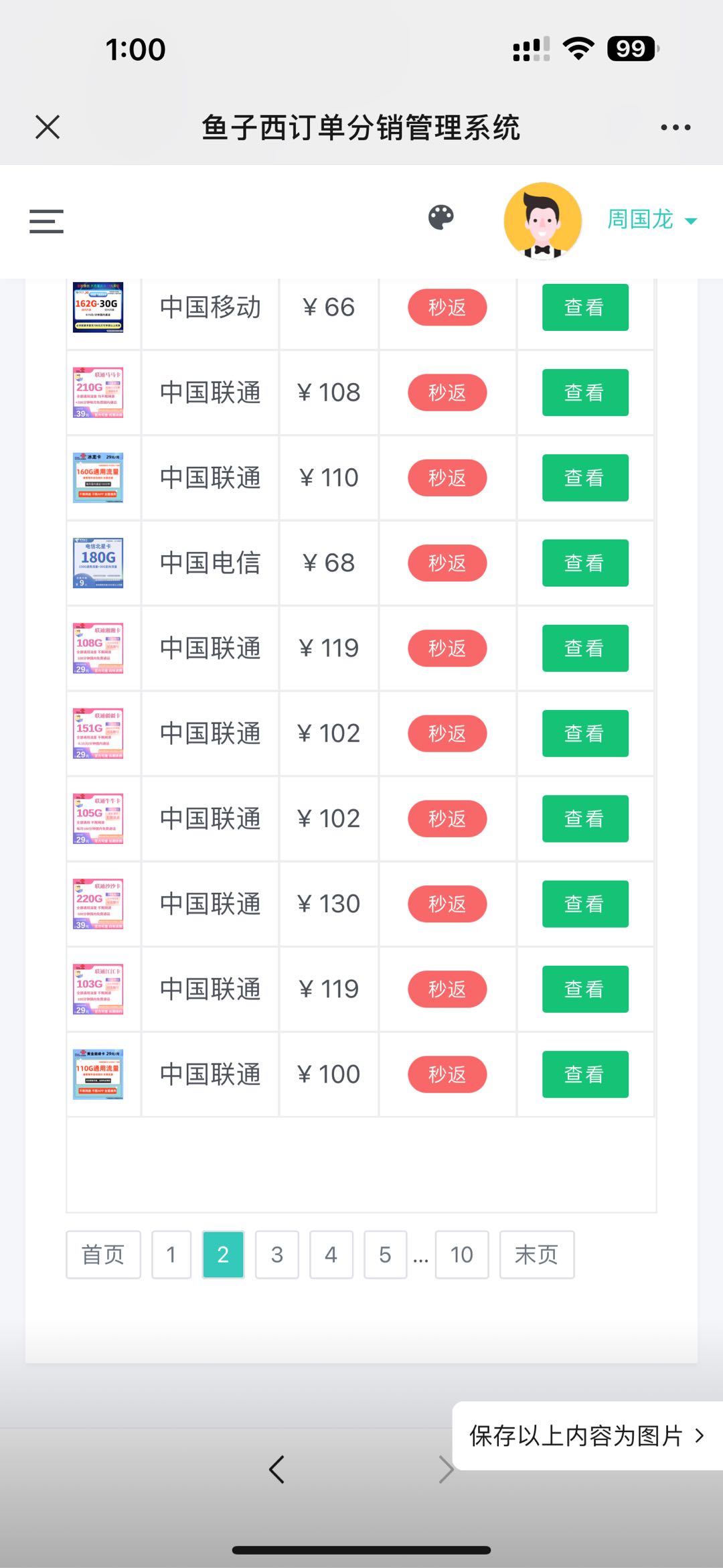View the 中国联通 ¥108 plan

tap(585, 393)
